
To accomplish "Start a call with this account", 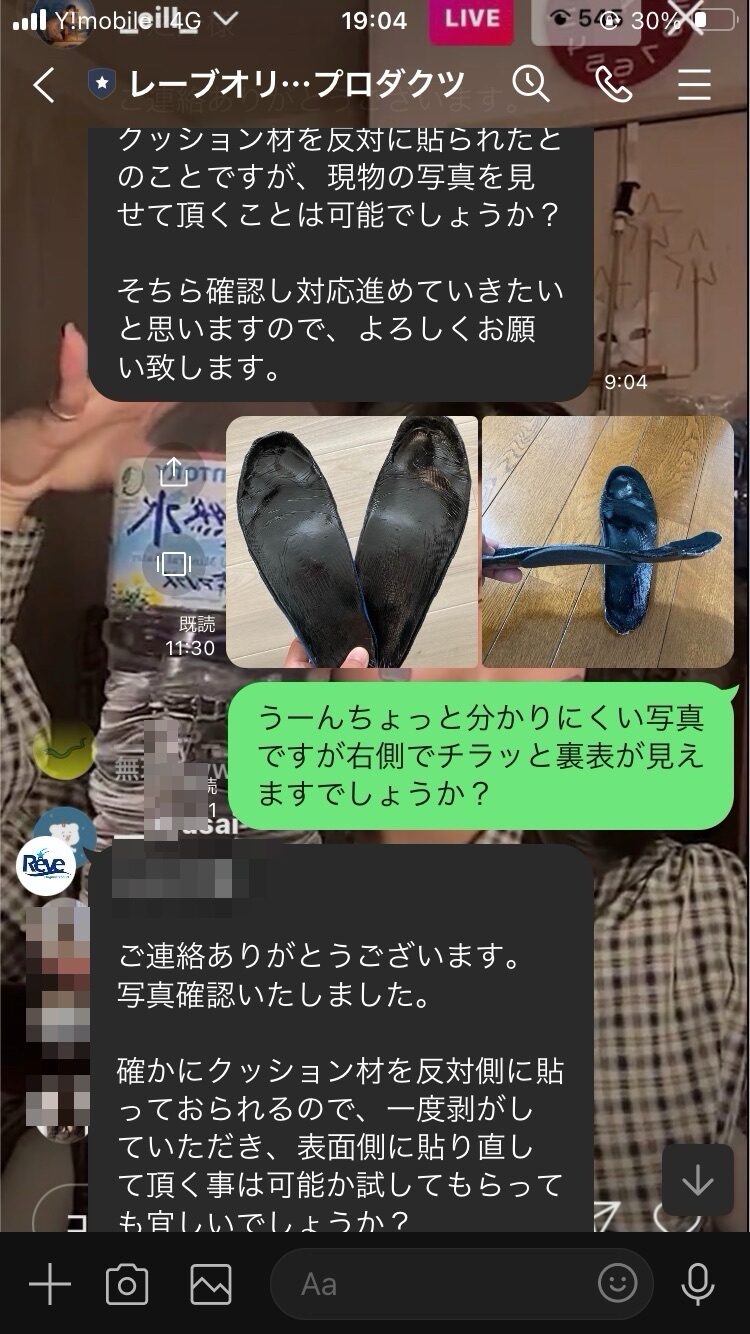I will coord(614,84).
